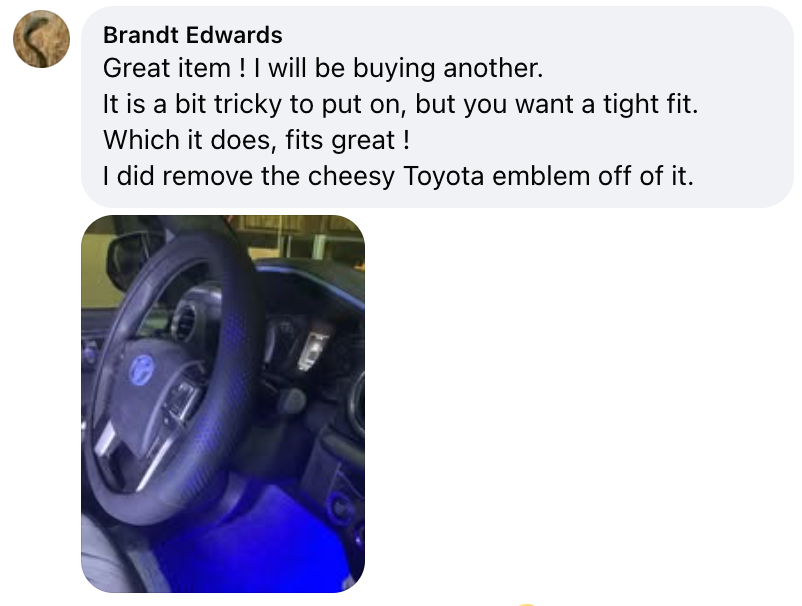Open the Brandt Edwards name link
Viewport: 802px width, 606px height.
[193, 35]
